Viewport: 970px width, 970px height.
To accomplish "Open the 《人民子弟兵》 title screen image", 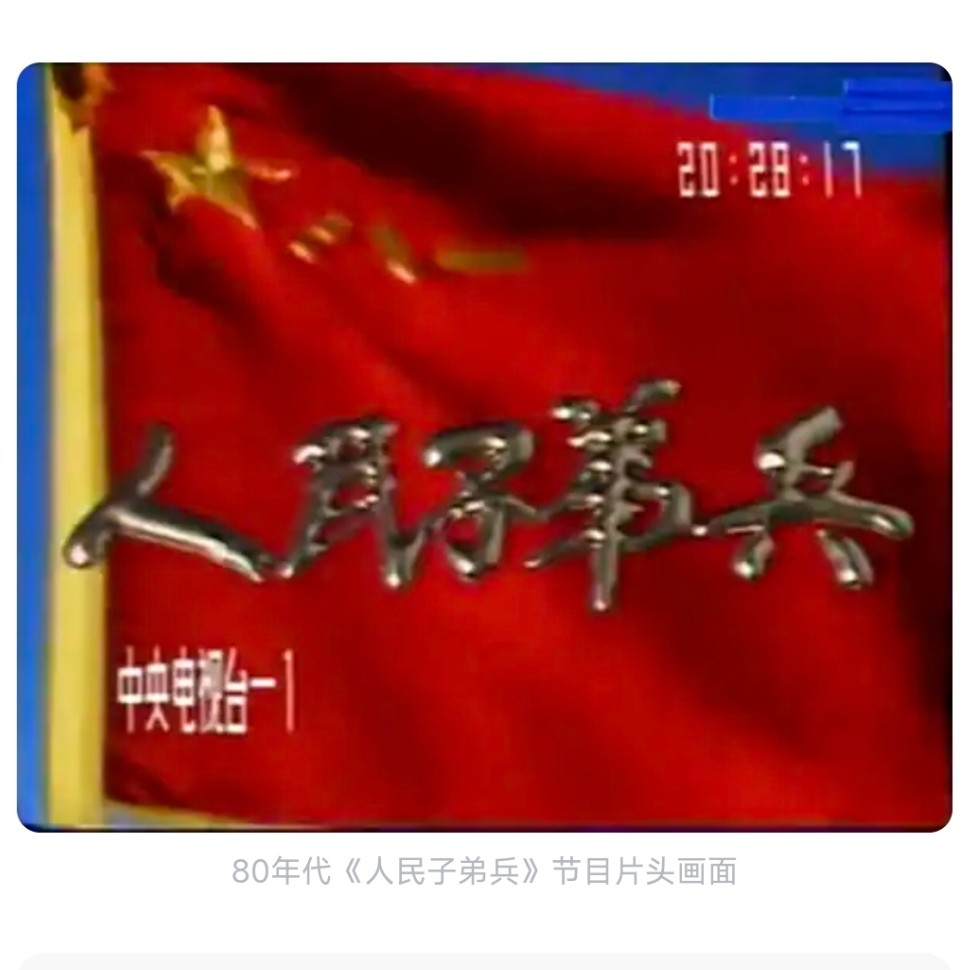I will click(484, 446).
